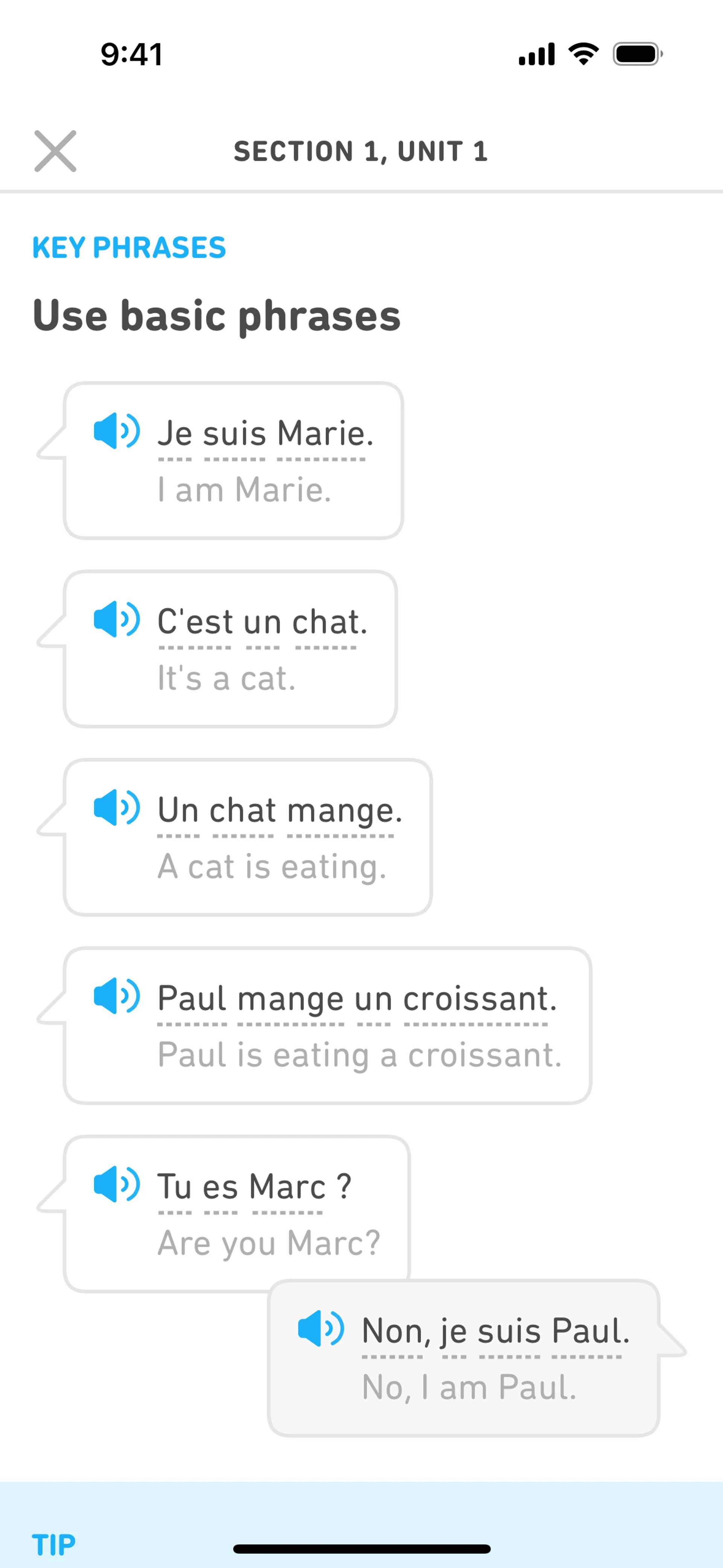This screenshot has width=723, height=1568.
Task: Close the Section 1, Unit 1 guide
Action: point(55,151)
